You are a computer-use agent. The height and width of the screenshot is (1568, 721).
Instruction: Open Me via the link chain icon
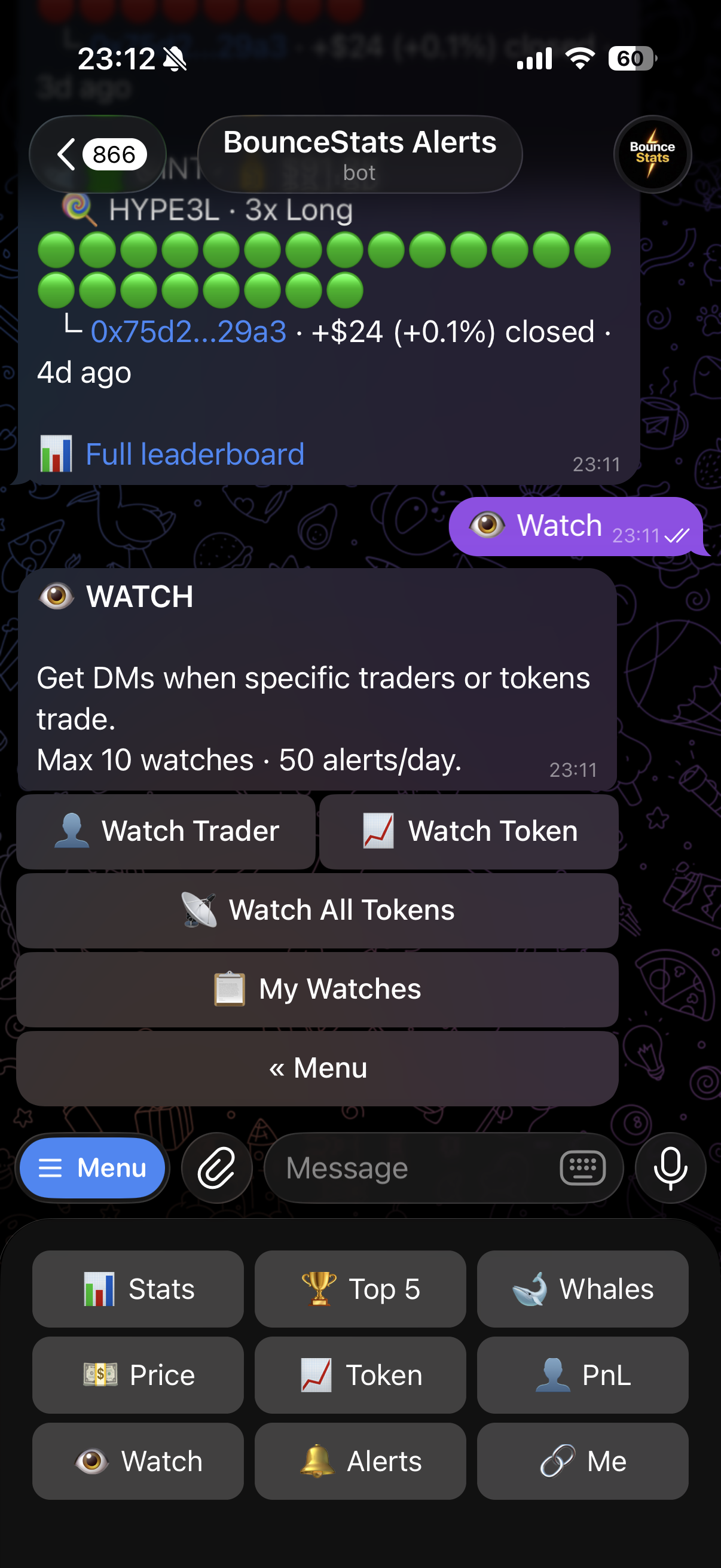[582, 1461]
